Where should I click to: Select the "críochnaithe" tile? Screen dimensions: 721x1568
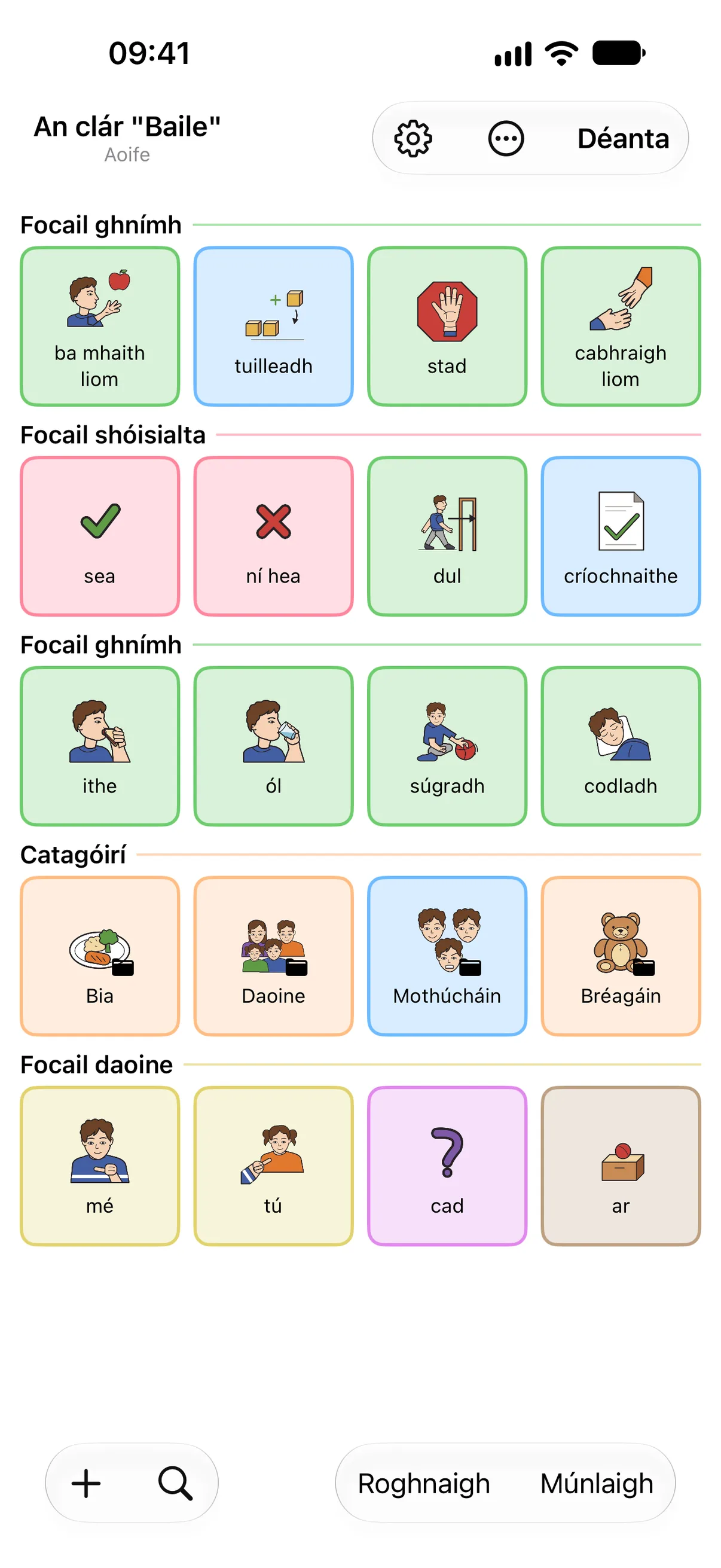tap(621, 536)
